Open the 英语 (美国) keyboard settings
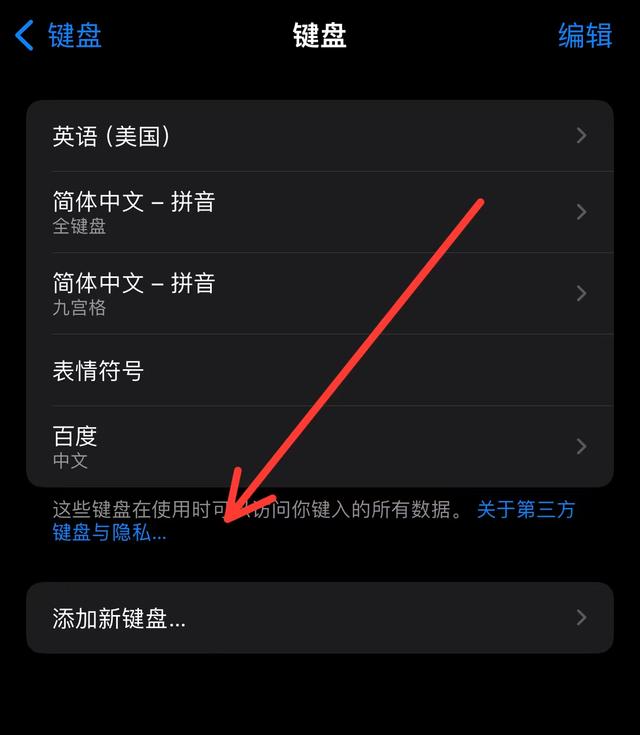 (319, 136)
